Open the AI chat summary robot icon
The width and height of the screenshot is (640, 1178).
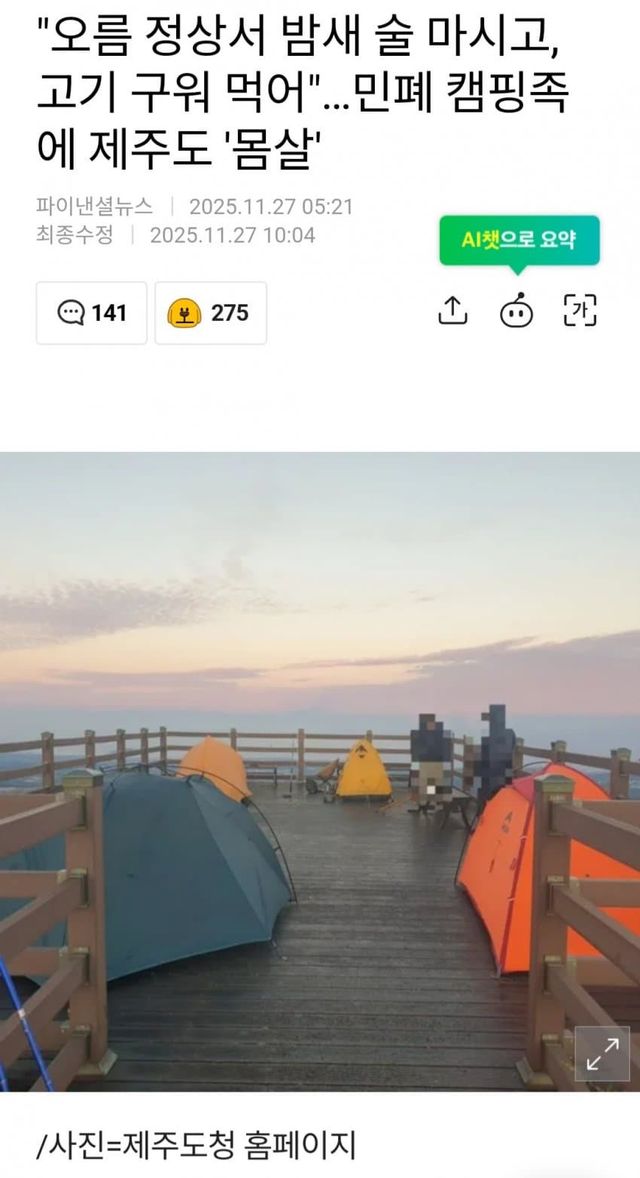[516, 312]
